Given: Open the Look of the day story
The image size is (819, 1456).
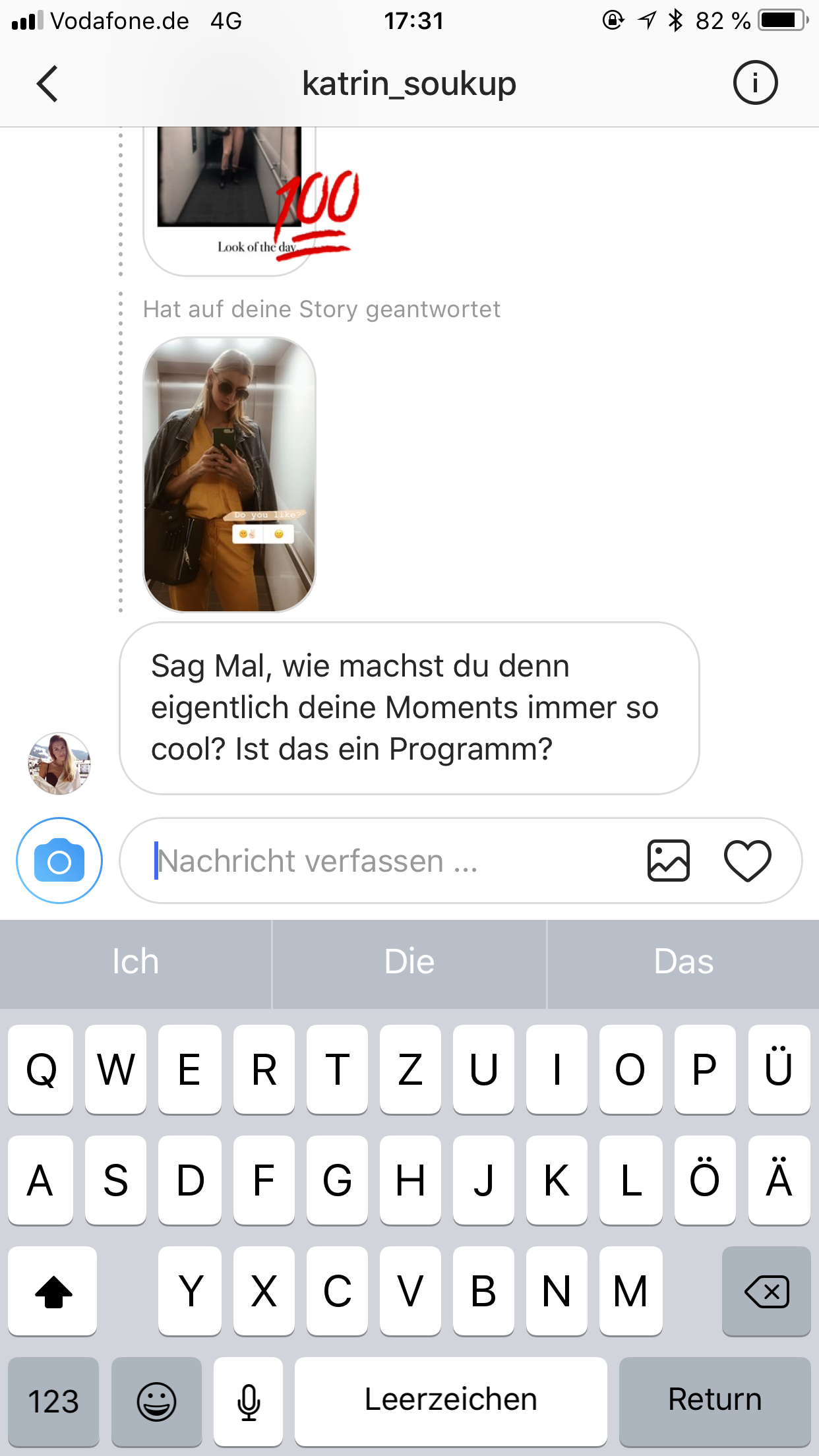Looking at the screenshot, I should [x=228, y=198].
